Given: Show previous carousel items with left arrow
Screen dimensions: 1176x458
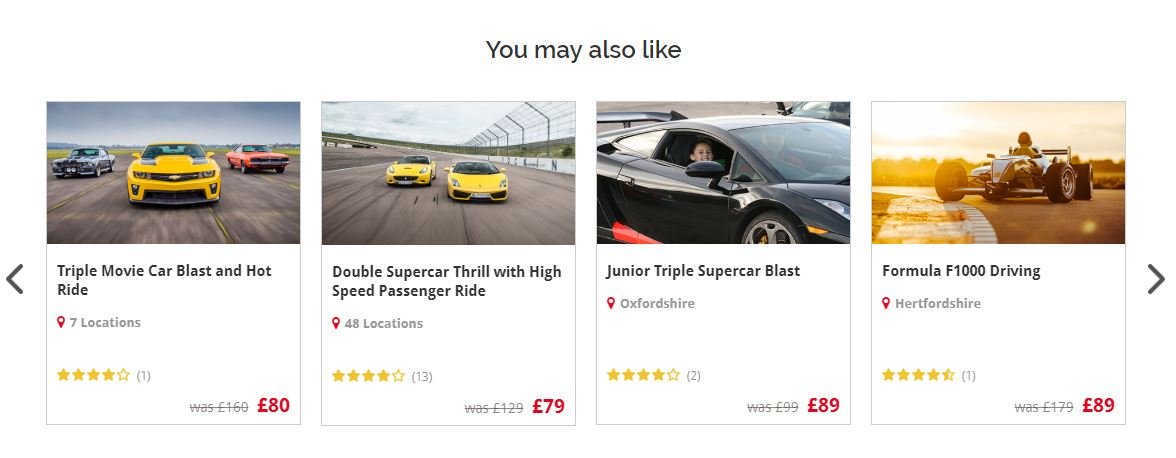Looking at the screenshot, I should point(15,279).
